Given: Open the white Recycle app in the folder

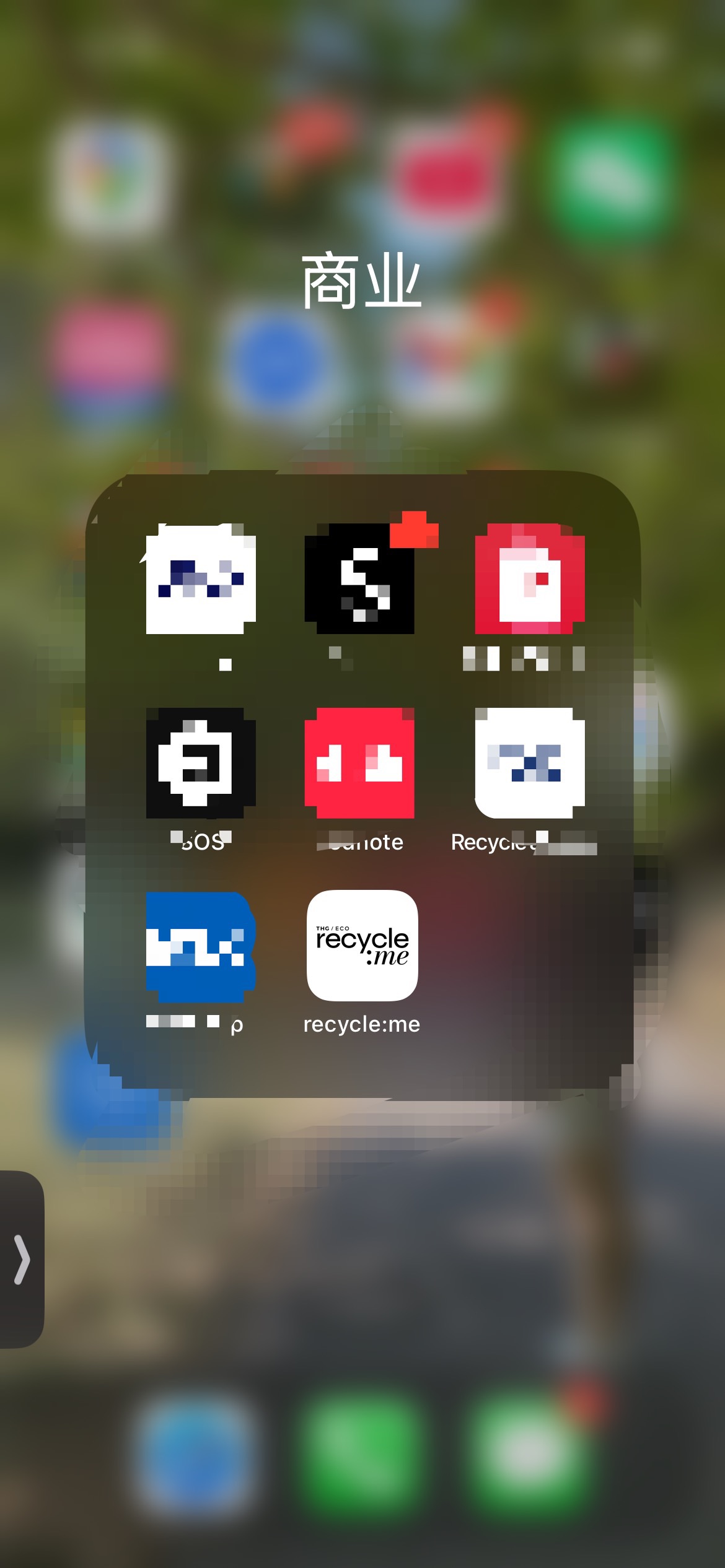Looking at the screenshot, I should (x=530, y=763).
